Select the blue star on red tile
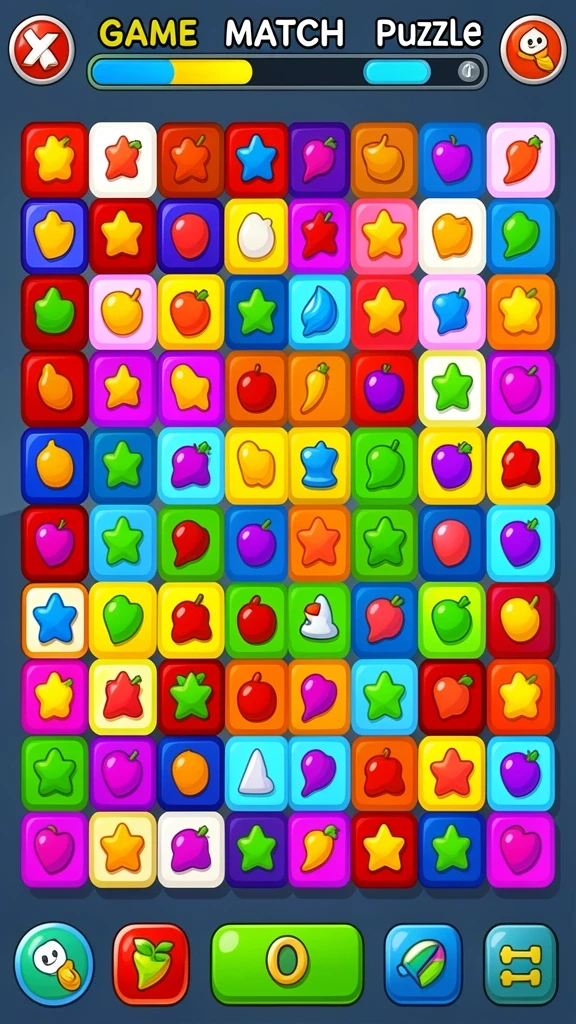The width and height of the screenshot is (576, 1024). click(256, 160)
